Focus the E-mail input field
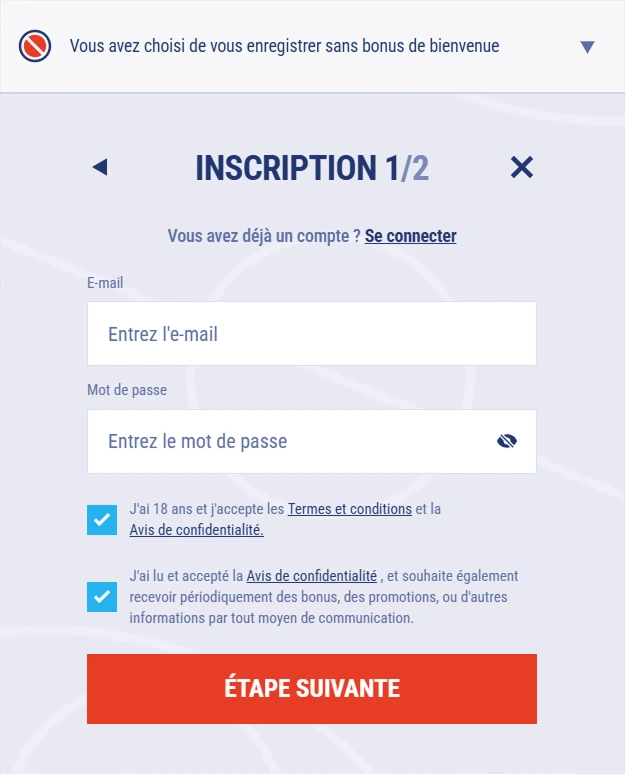The width and height of the screenshot is (625, 774). pyautogui.click(x=311, y=334)
